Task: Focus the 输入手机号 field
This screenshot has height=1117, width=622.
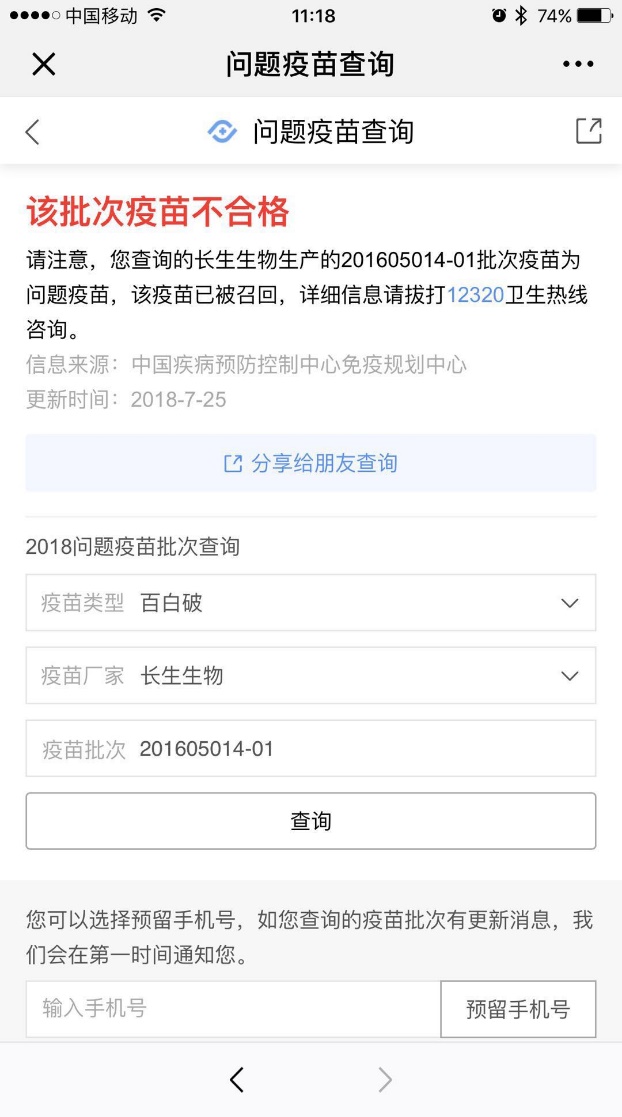Action: (232, 1008)
